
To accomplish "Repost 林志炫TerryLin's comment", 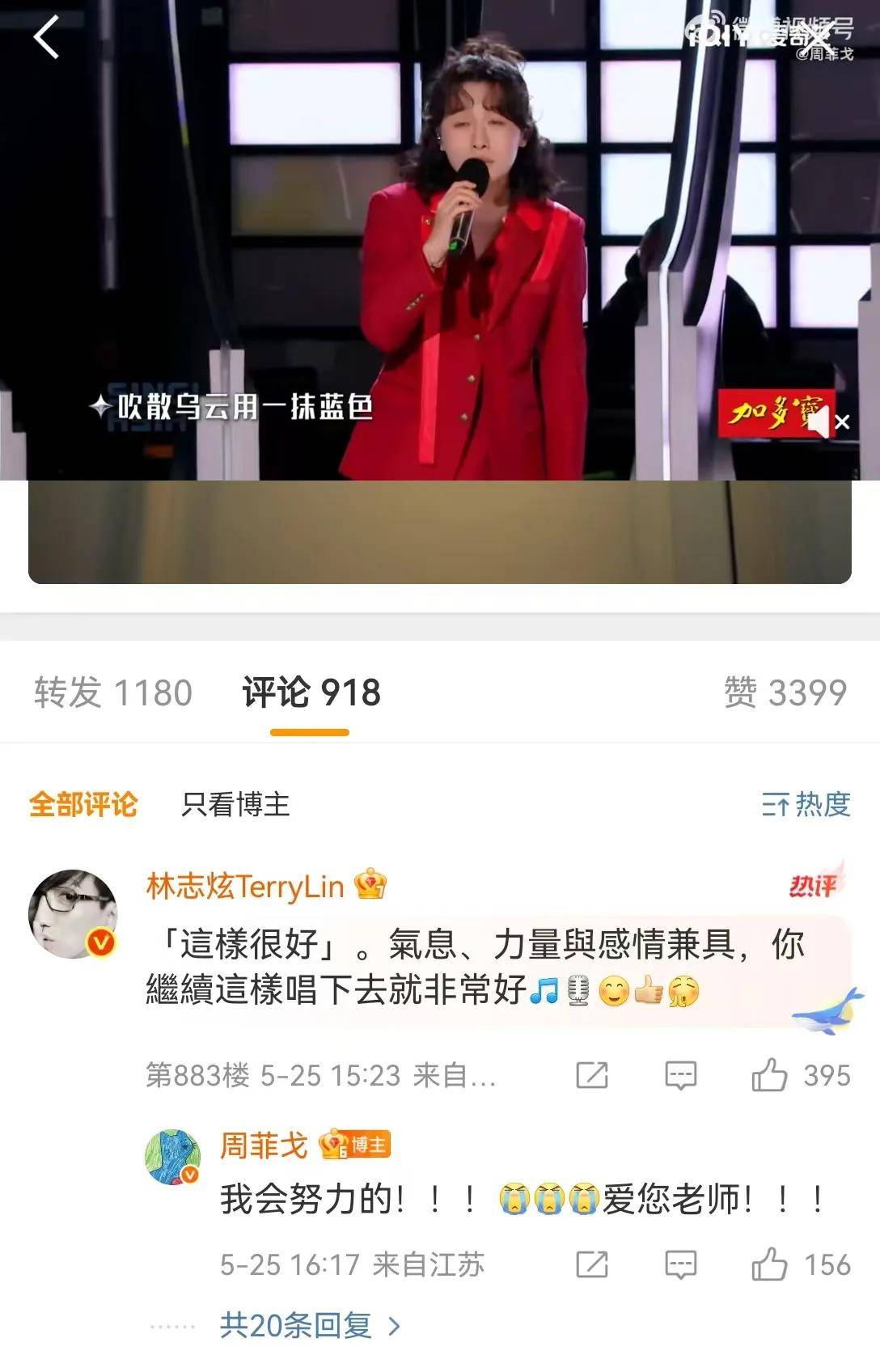I will [x=592, y=1075].
